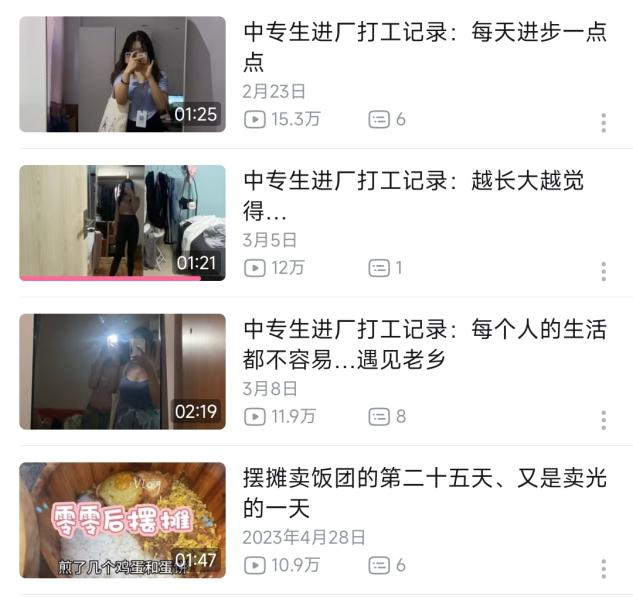Open overflow menu for the 3月8日 video
Viewport: 633px width, 597px height.
tap(603, 420)
